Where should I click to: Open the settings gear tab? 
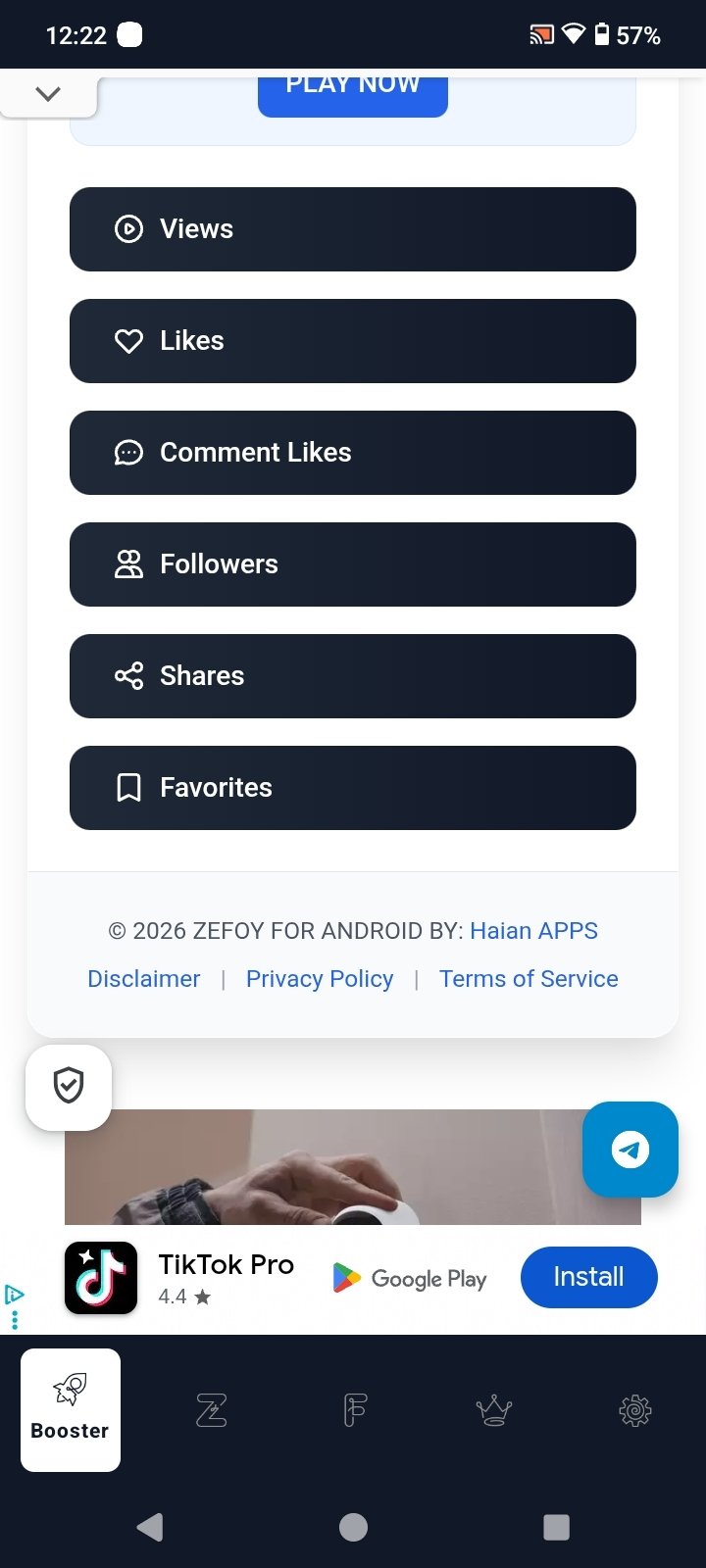[635, 1411]
